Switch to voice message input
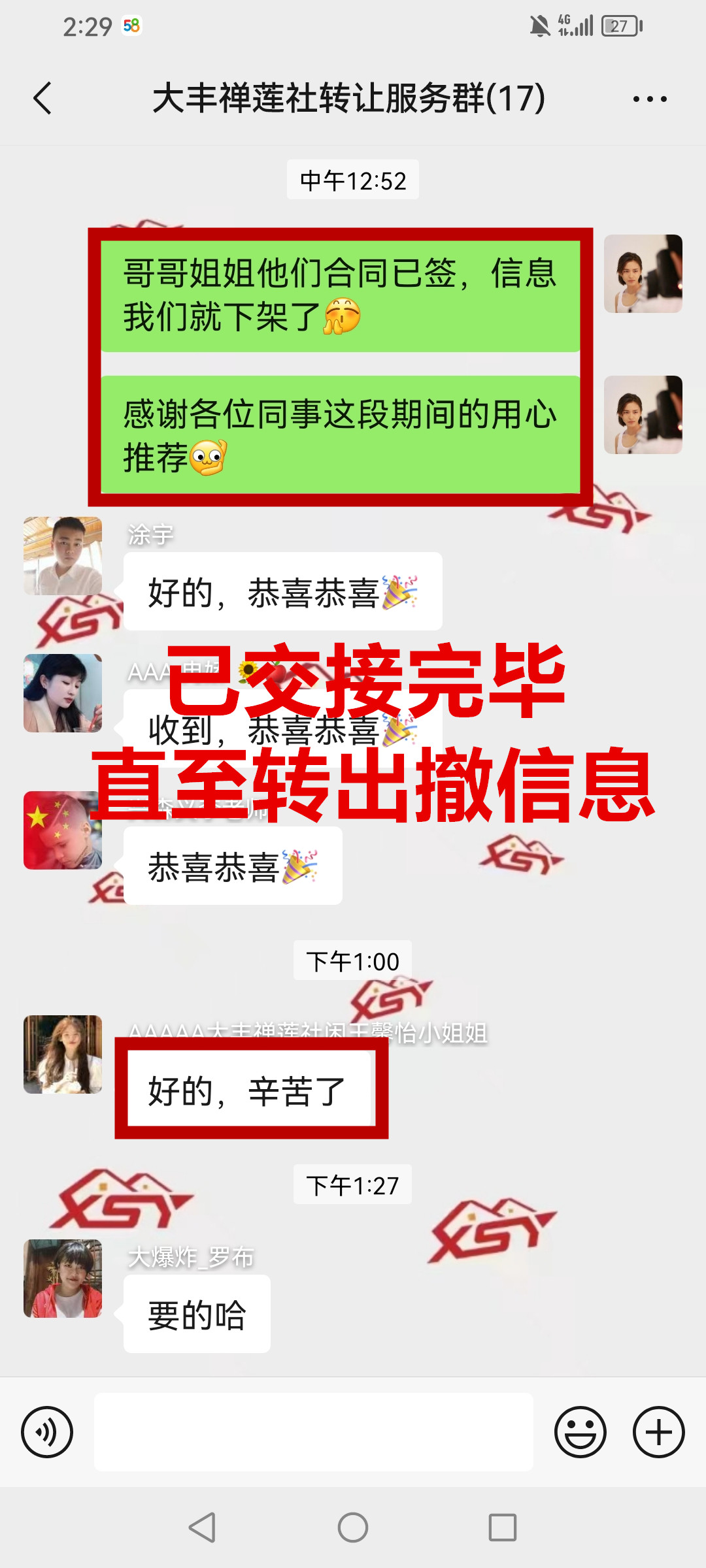The height and width of the screenshot is (1568, 706). click(x=47, y=1432)
